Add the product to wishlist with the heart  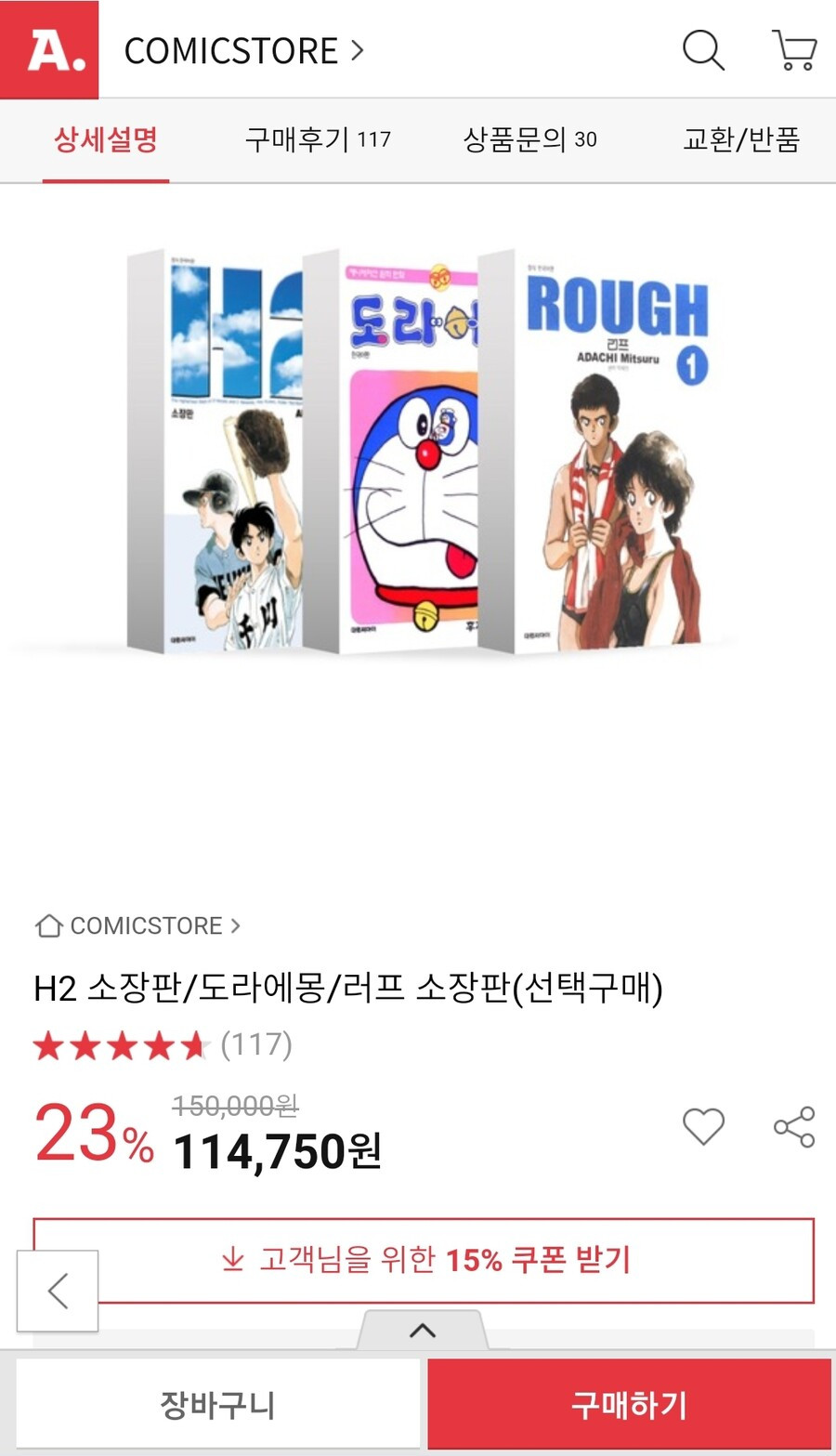[x=703, y=1127]
